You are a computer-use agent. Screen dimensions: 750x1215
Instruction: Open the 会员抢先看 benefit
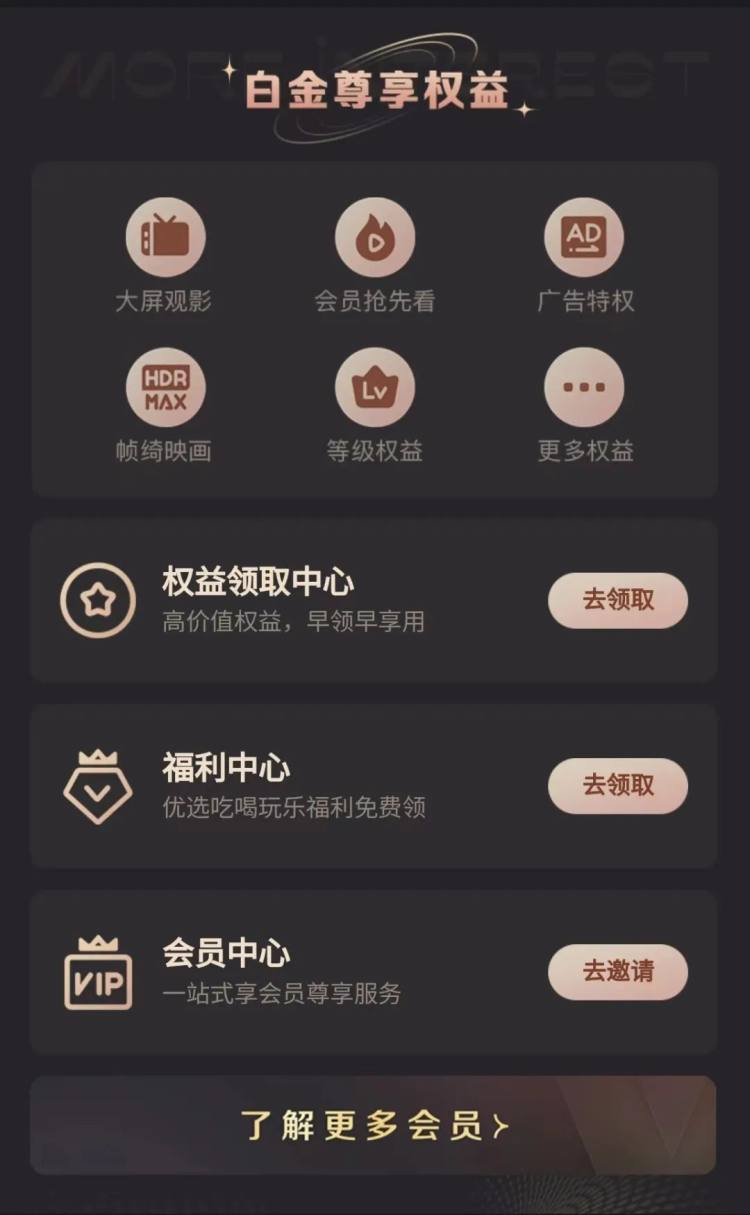pos(375,238)
